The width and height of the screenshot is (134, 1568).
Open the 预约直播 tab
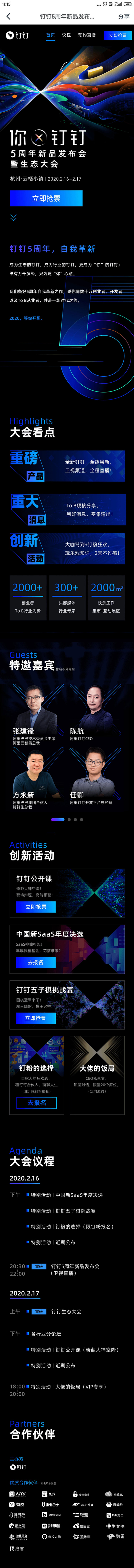(87, 35)
